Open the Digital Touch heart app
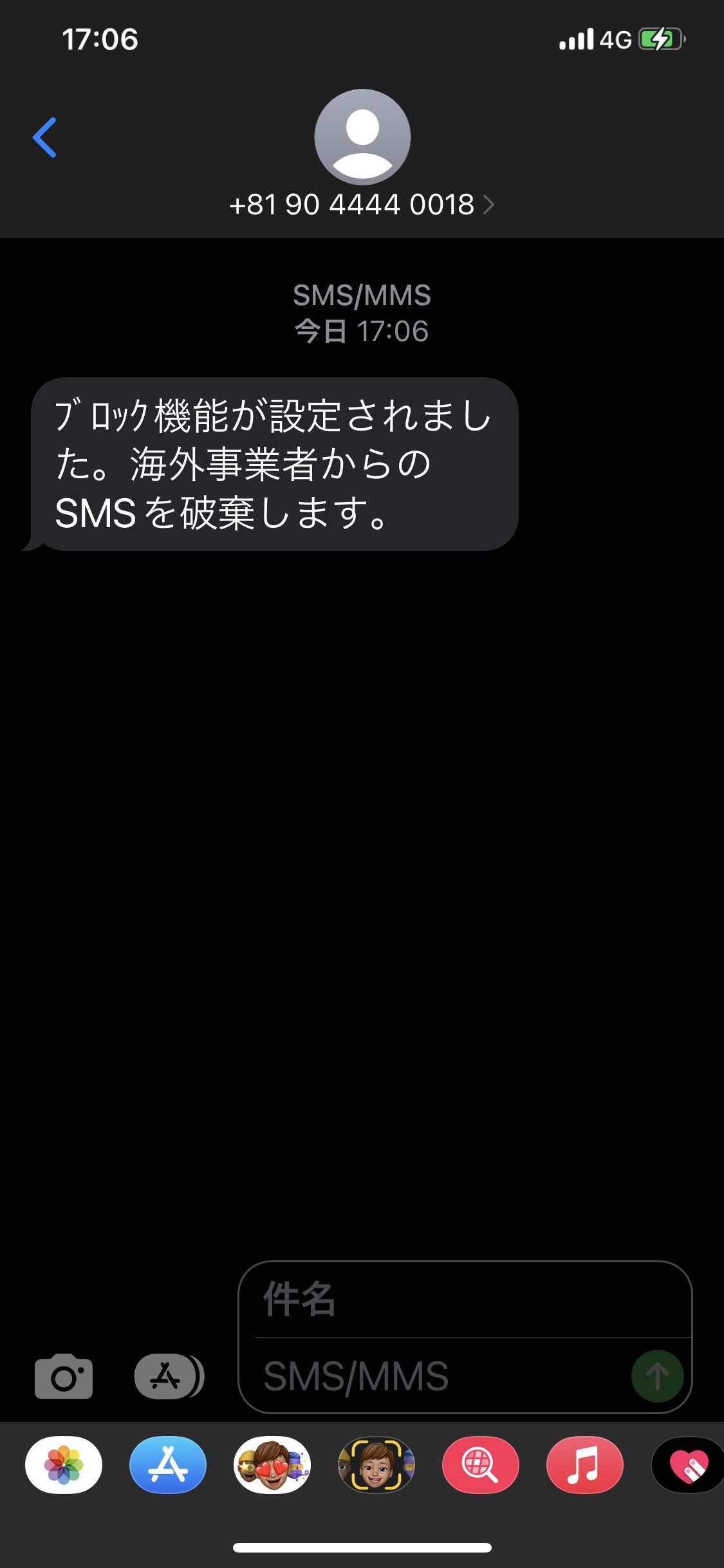This screenshot has width=724, height=1568. point(688,1465)
